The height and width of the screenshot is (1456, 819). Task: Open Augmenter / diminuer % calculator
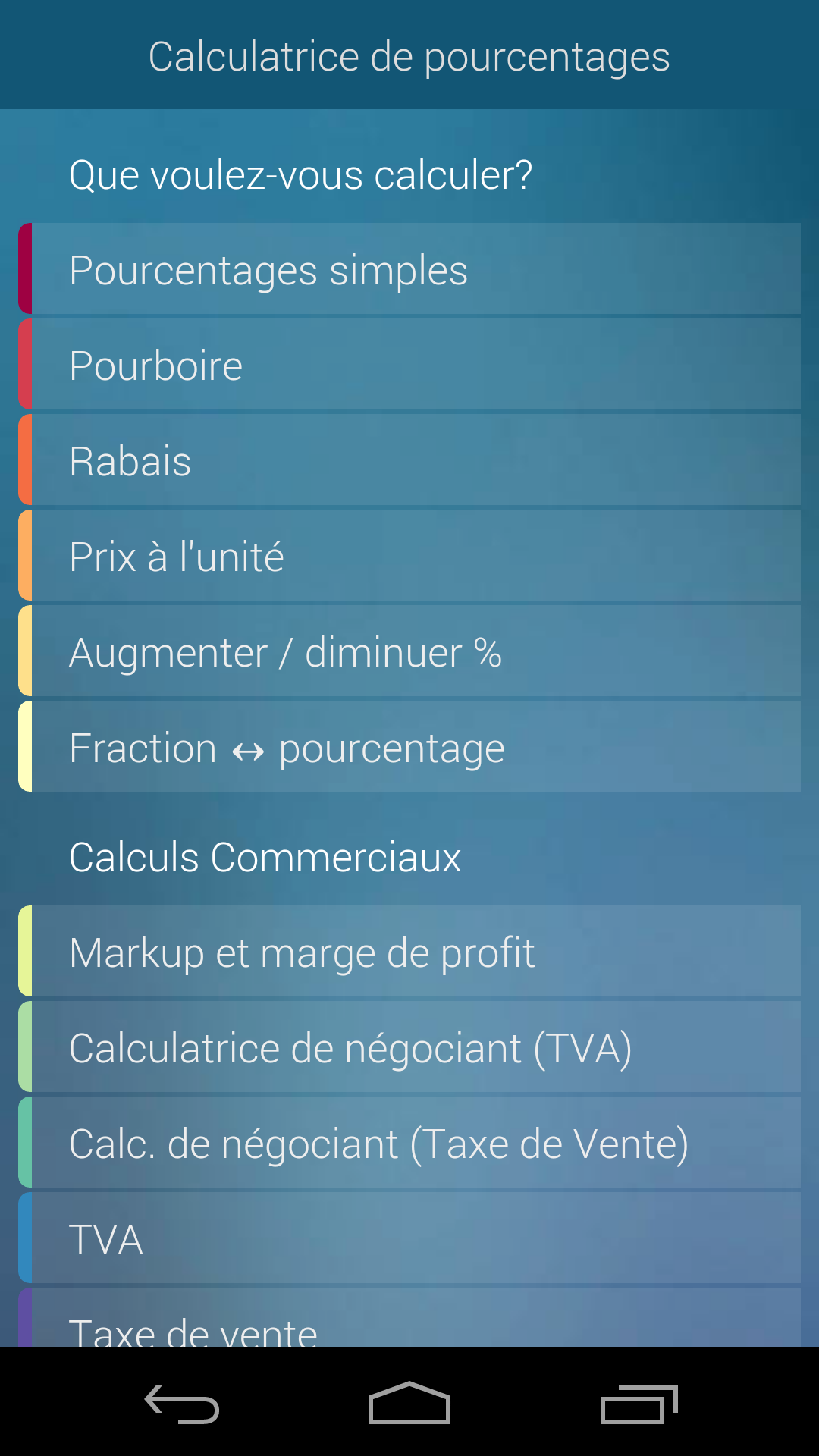click(409, 651)
